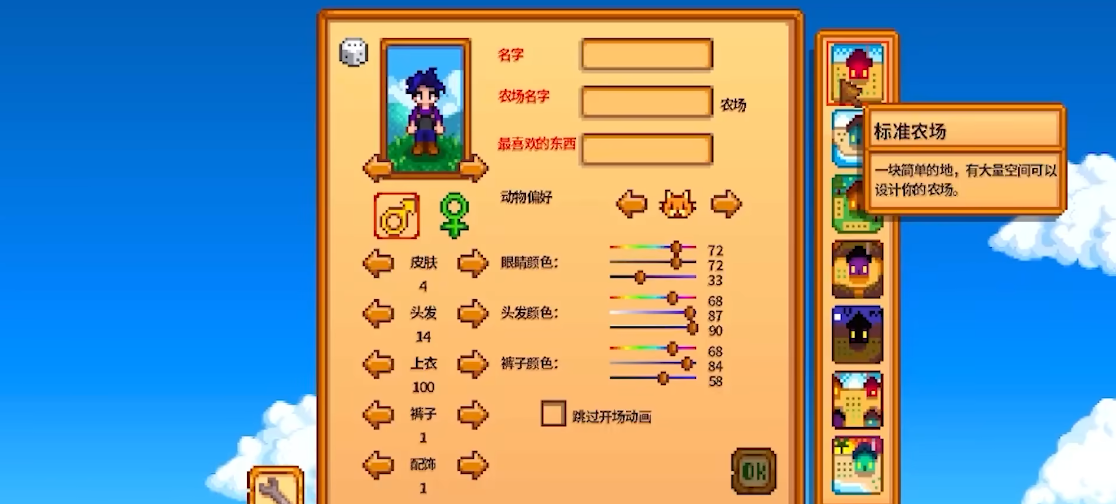
Task: Go to the previous 头发 hairstyle
Action: 378,313
